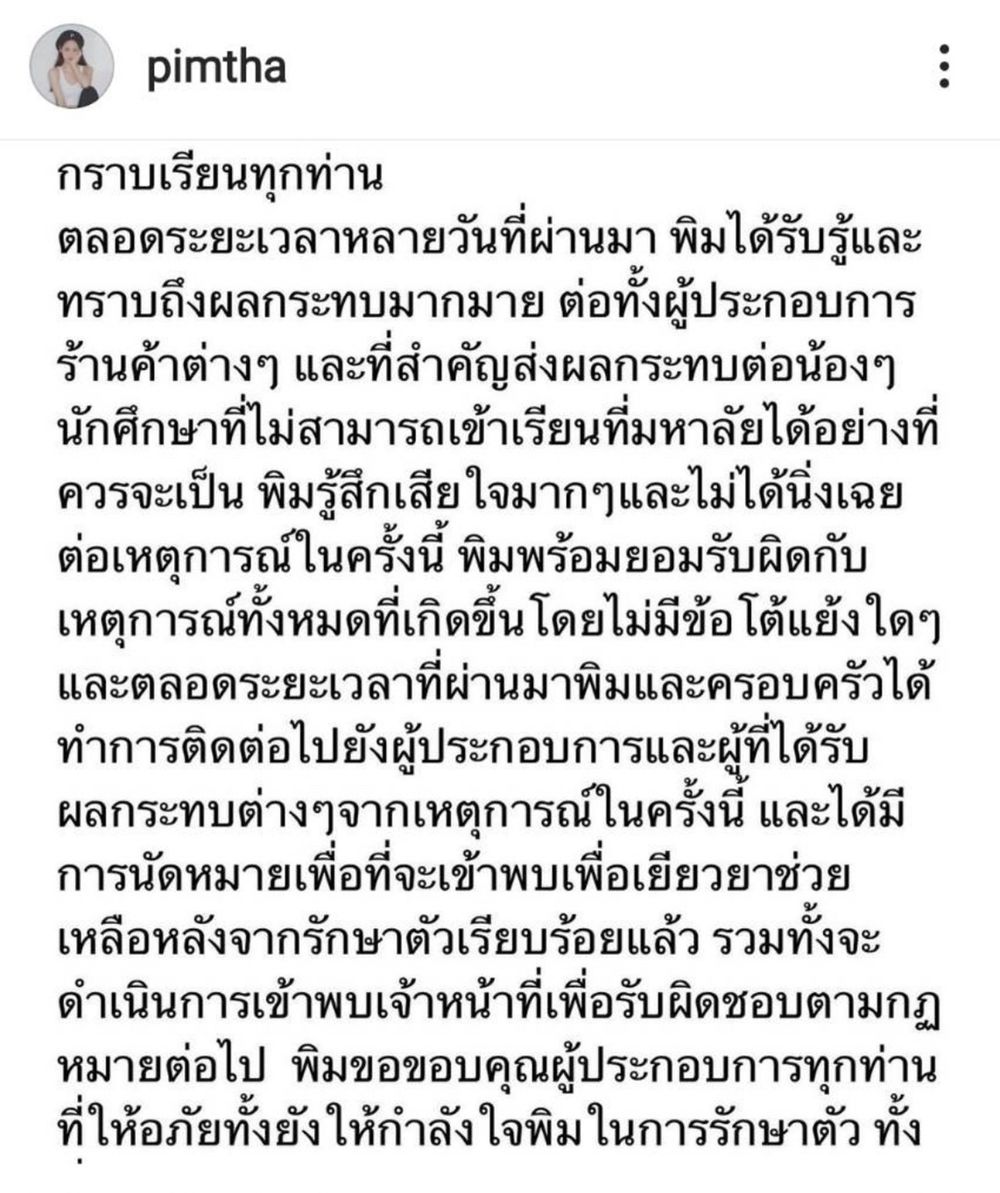Open pimtha's profile picture
Viewport: 1000px width, 1193px height.
tap(70, 68)
